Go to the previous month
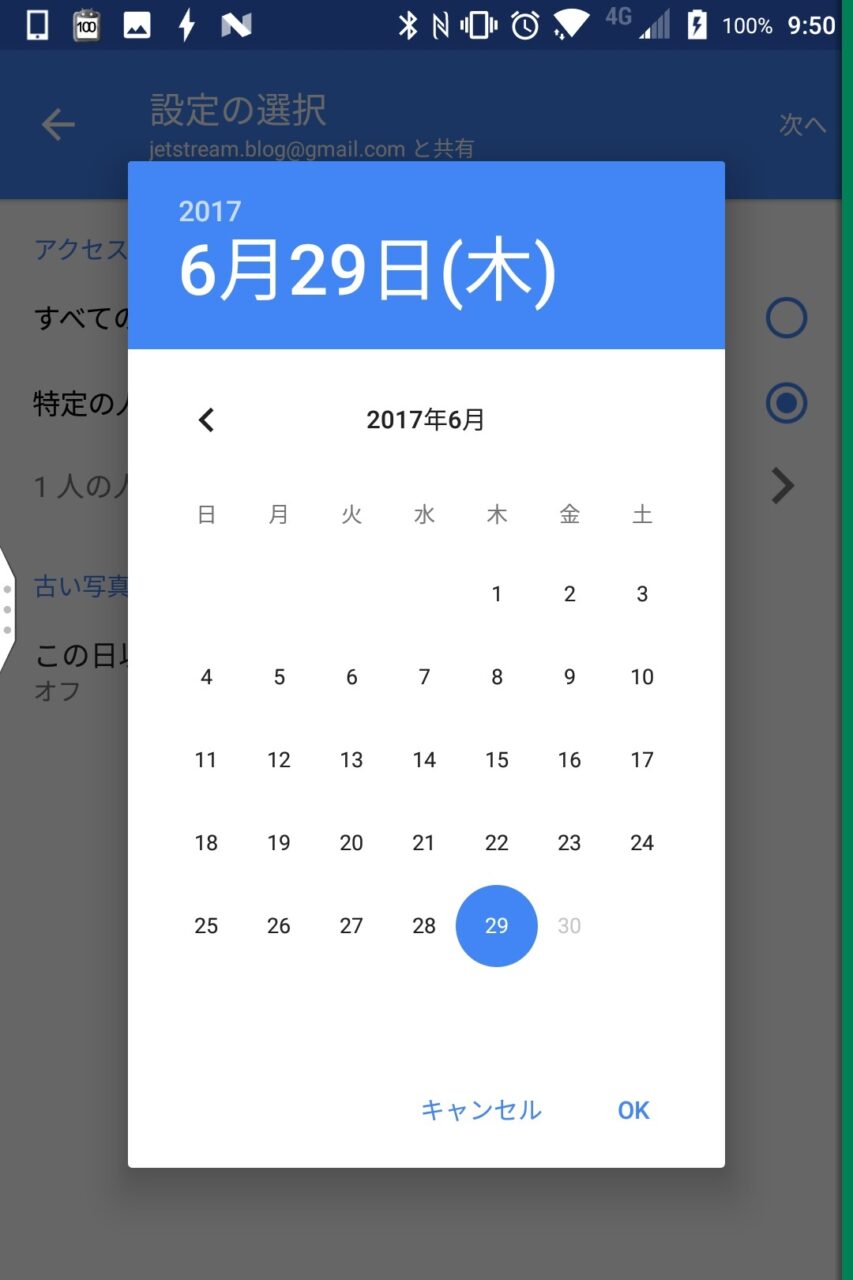Viewport: 853px width, 1280px height. tap(206, 420)
